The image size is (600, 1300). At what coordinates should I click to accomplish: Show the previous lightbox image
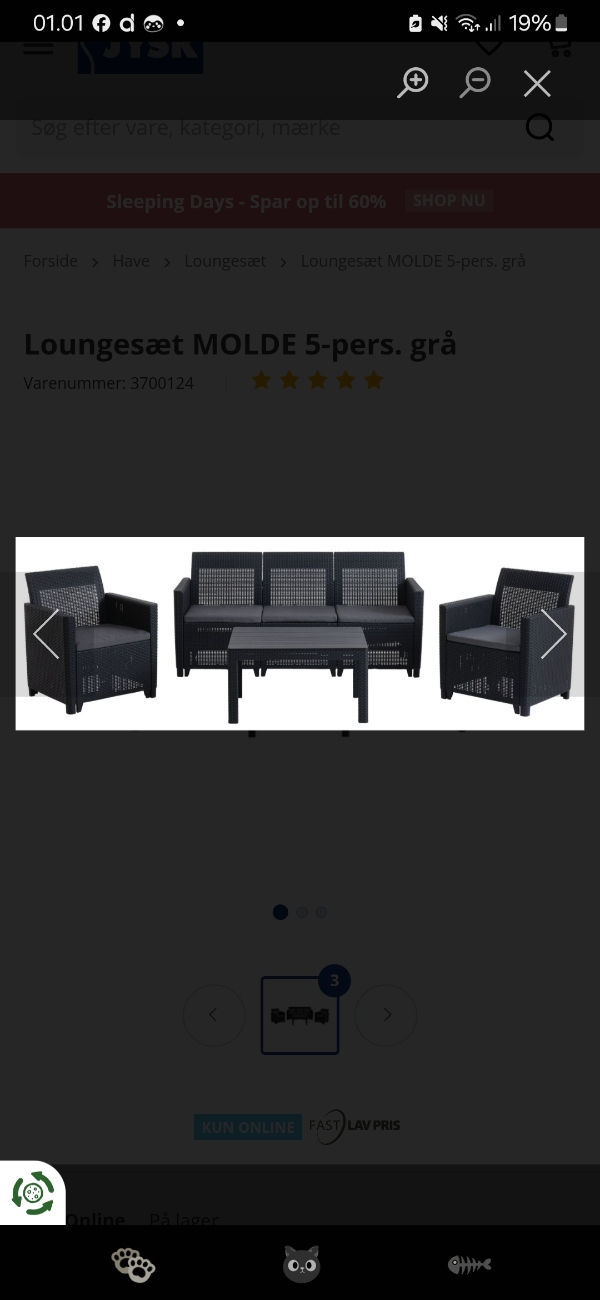46,634
